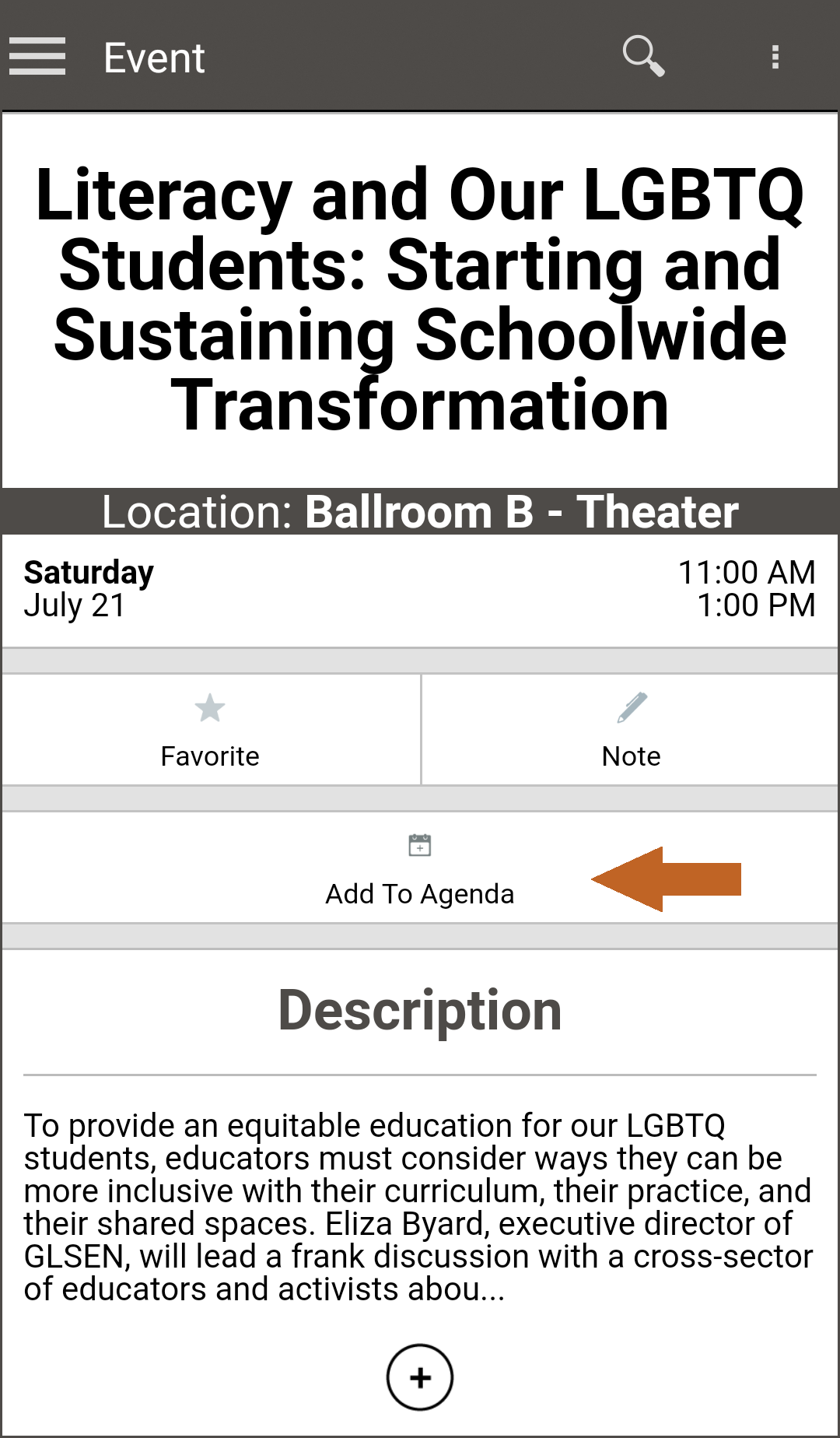Select the star icon above Favorite
Image resolution: width=840 pixels, height=1438 pixels.
209,708
